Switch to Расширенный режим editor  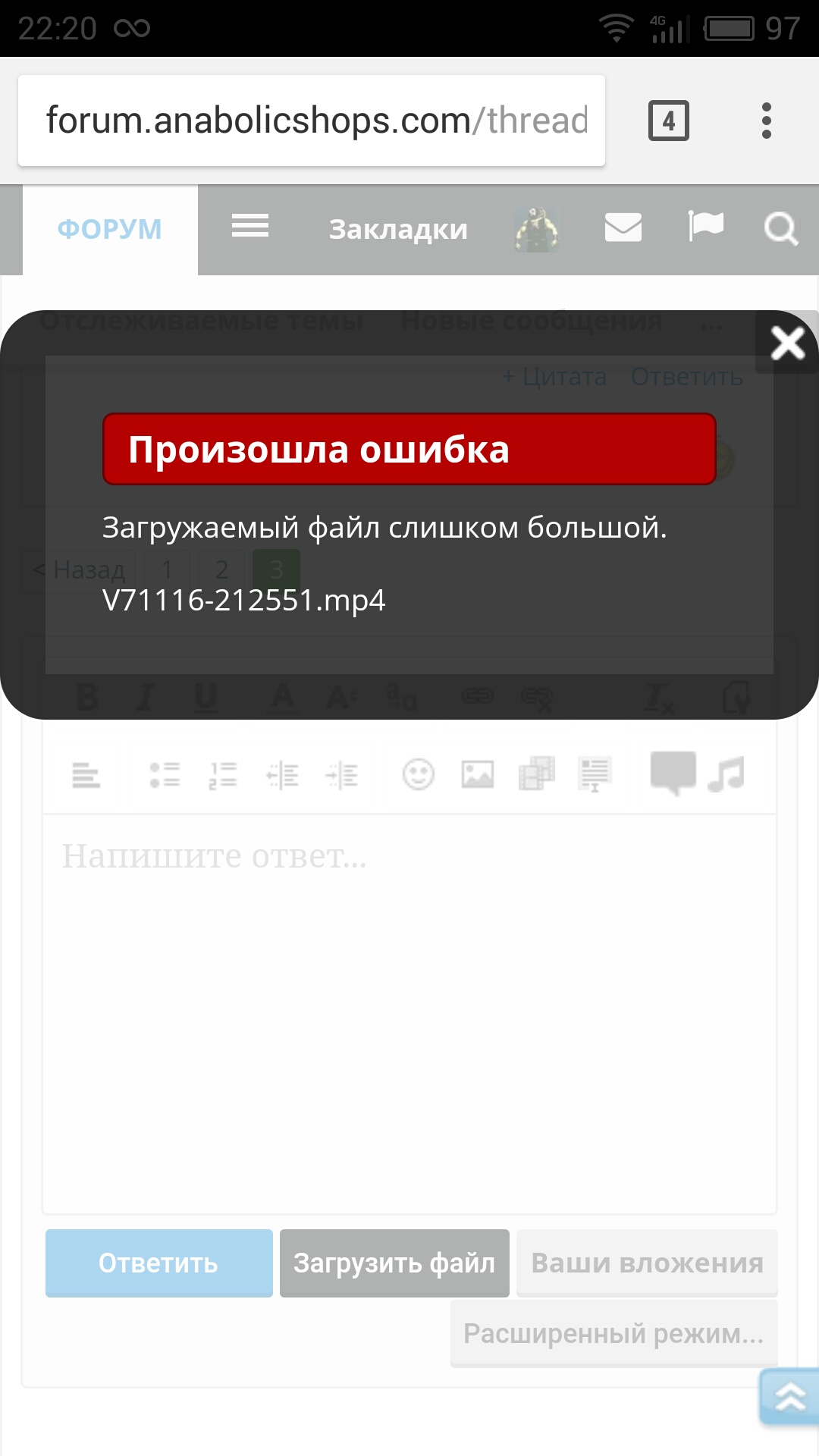pyautogui.click(x=613, y=1333)
